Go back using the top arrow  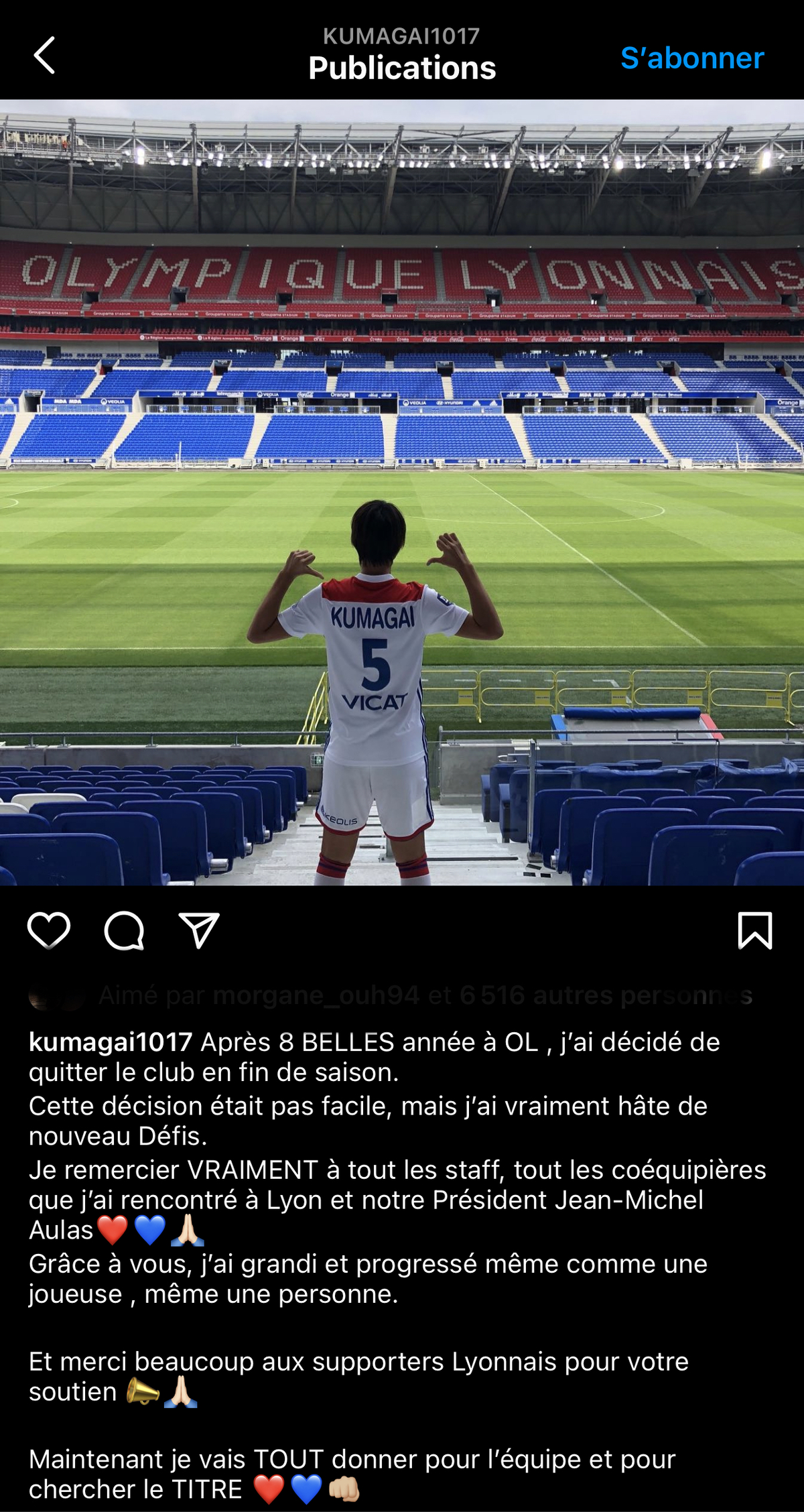pyautogui.click(x=44, y=56)
